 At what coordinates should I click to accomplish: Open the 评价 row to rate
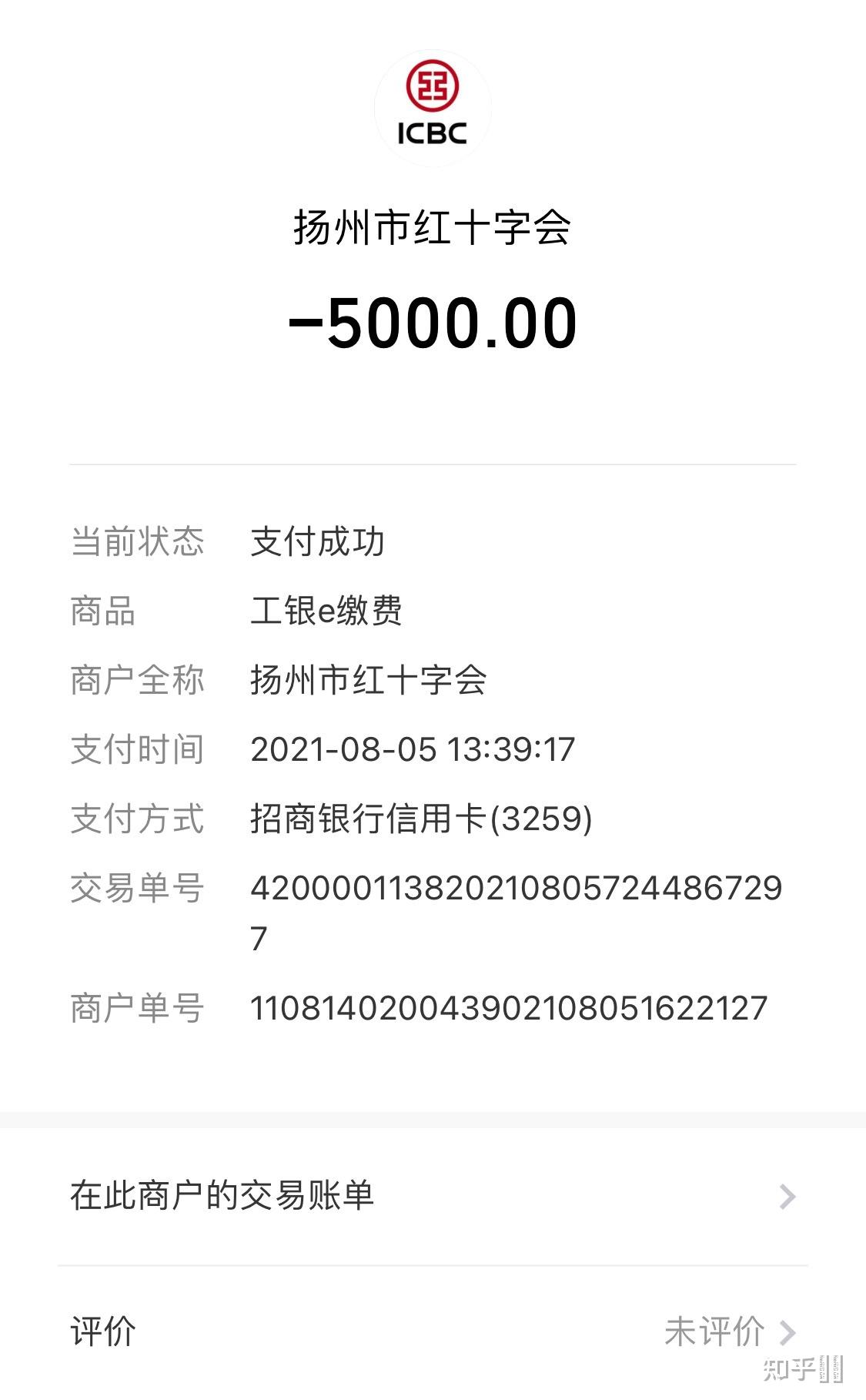click(433, 1331)
